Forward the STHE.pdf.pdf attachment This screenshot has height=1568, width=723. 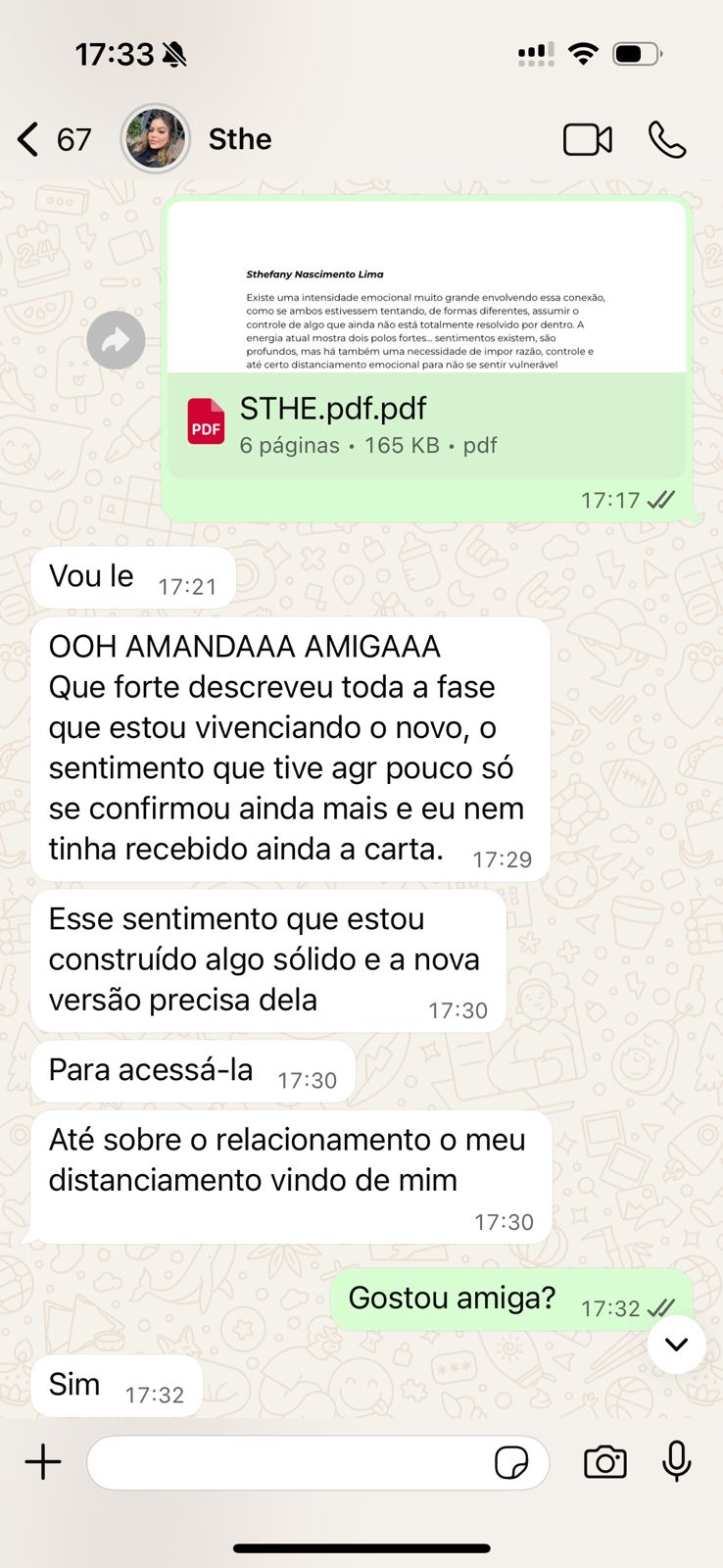[116, 340]
